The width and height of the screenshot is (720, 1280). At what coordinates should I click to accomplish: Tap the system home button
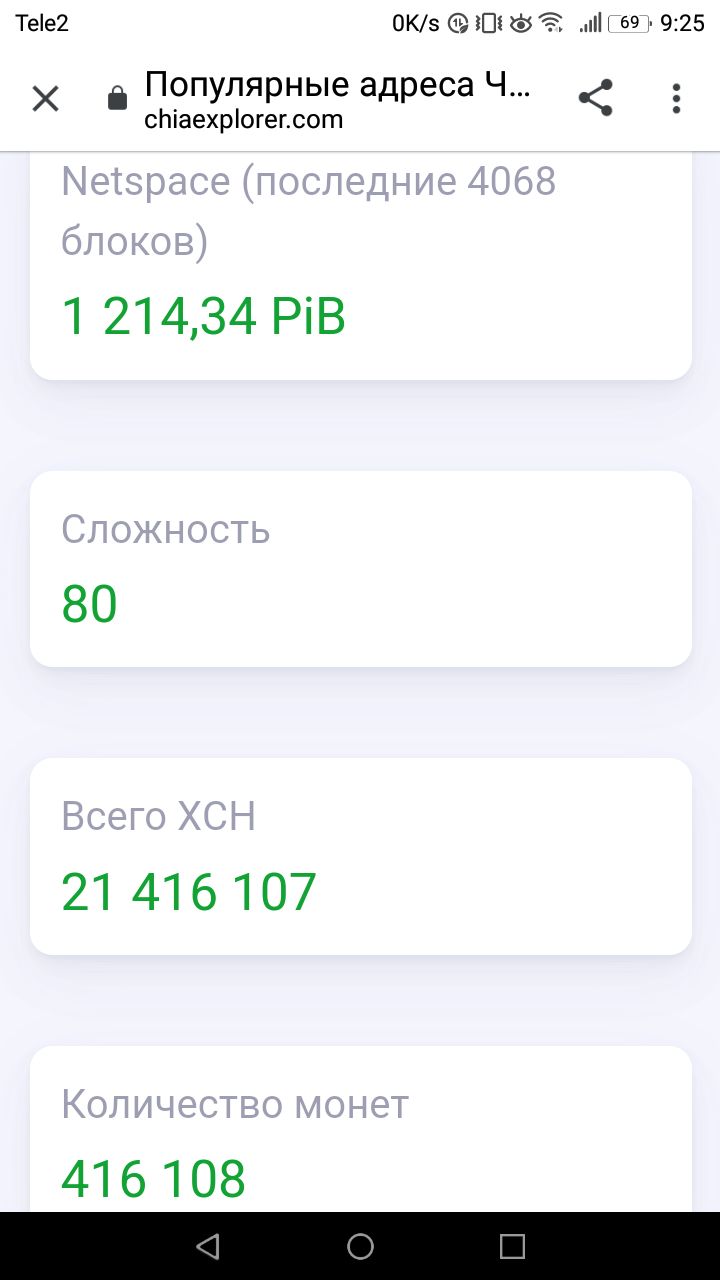tap(360, 1245)
